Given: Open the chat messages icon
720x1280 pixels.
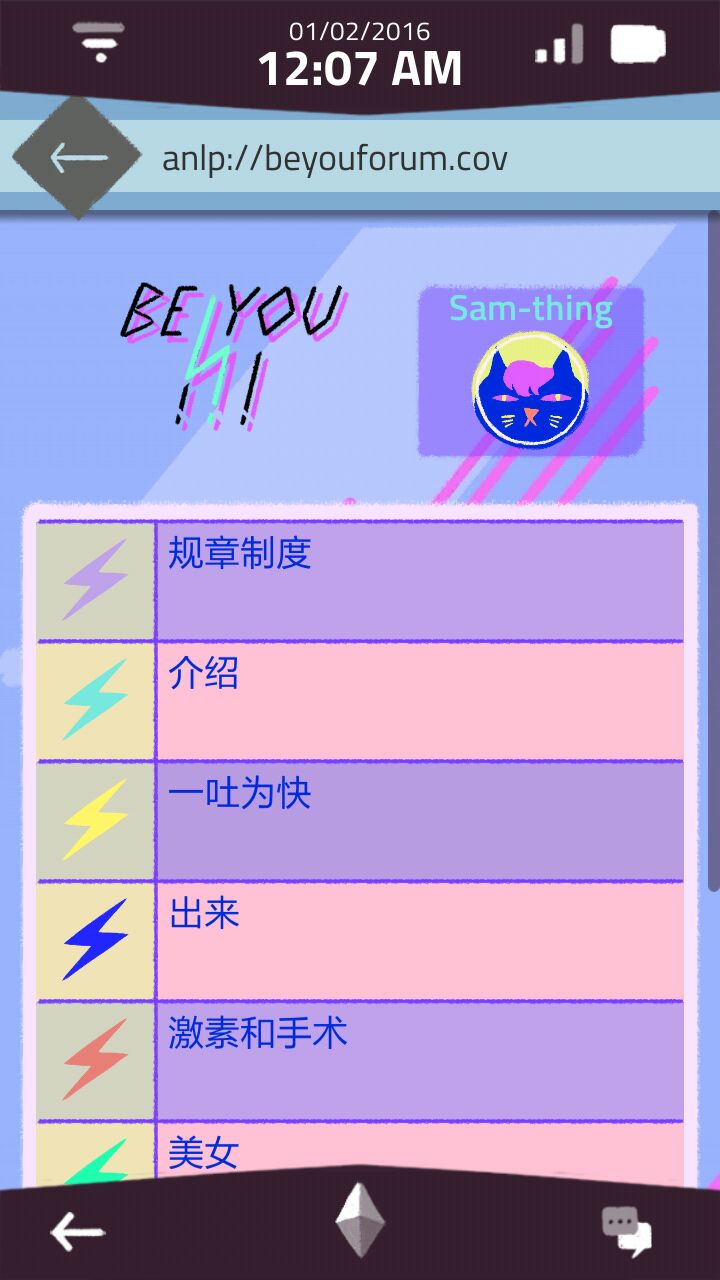Looking at the screenshot, I should 626,1231.
